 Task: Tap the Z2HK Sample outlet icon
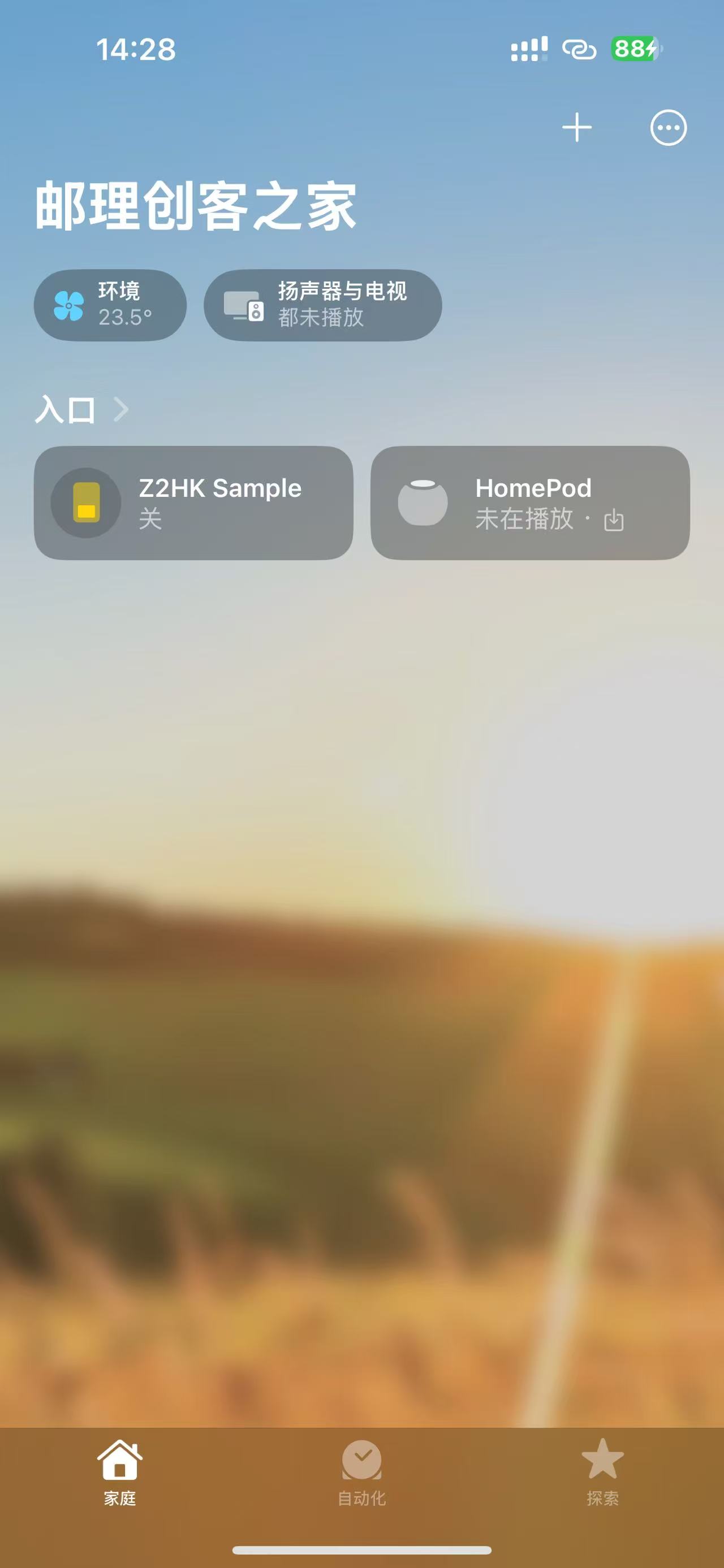pos(86,501)
